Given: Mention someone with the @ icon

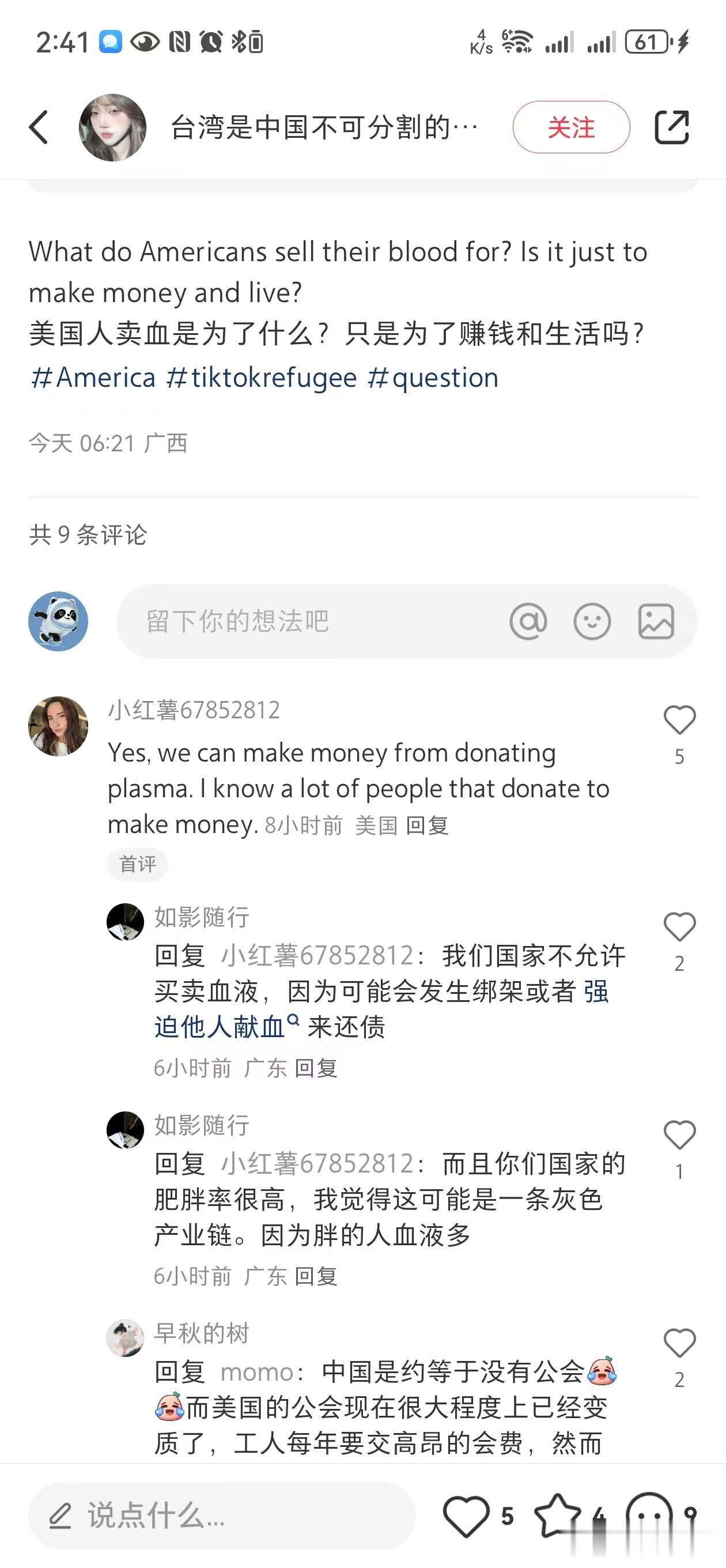Looking at the screenshot, I should pos(528,621).
